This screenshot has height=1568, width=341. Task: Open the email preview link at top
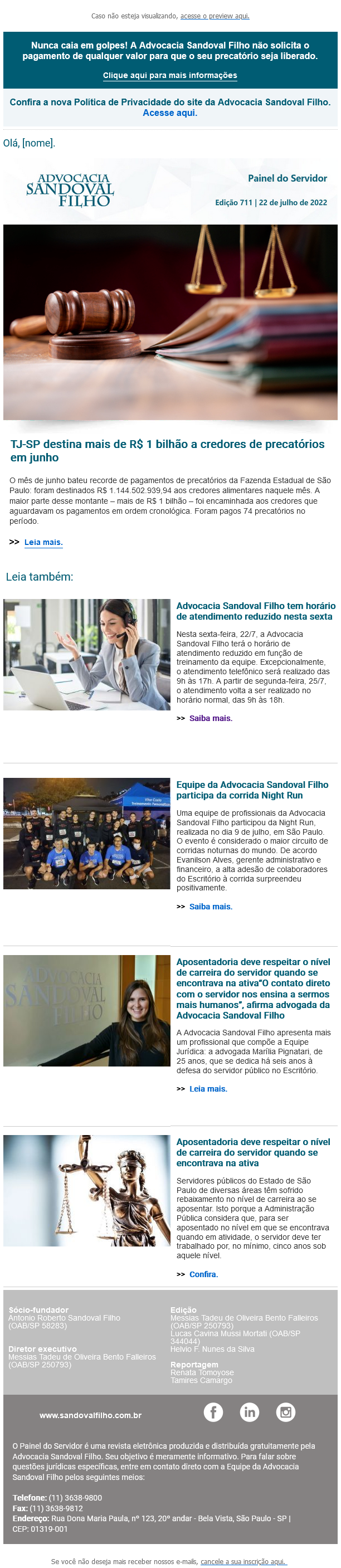click(x=215, y=16)
